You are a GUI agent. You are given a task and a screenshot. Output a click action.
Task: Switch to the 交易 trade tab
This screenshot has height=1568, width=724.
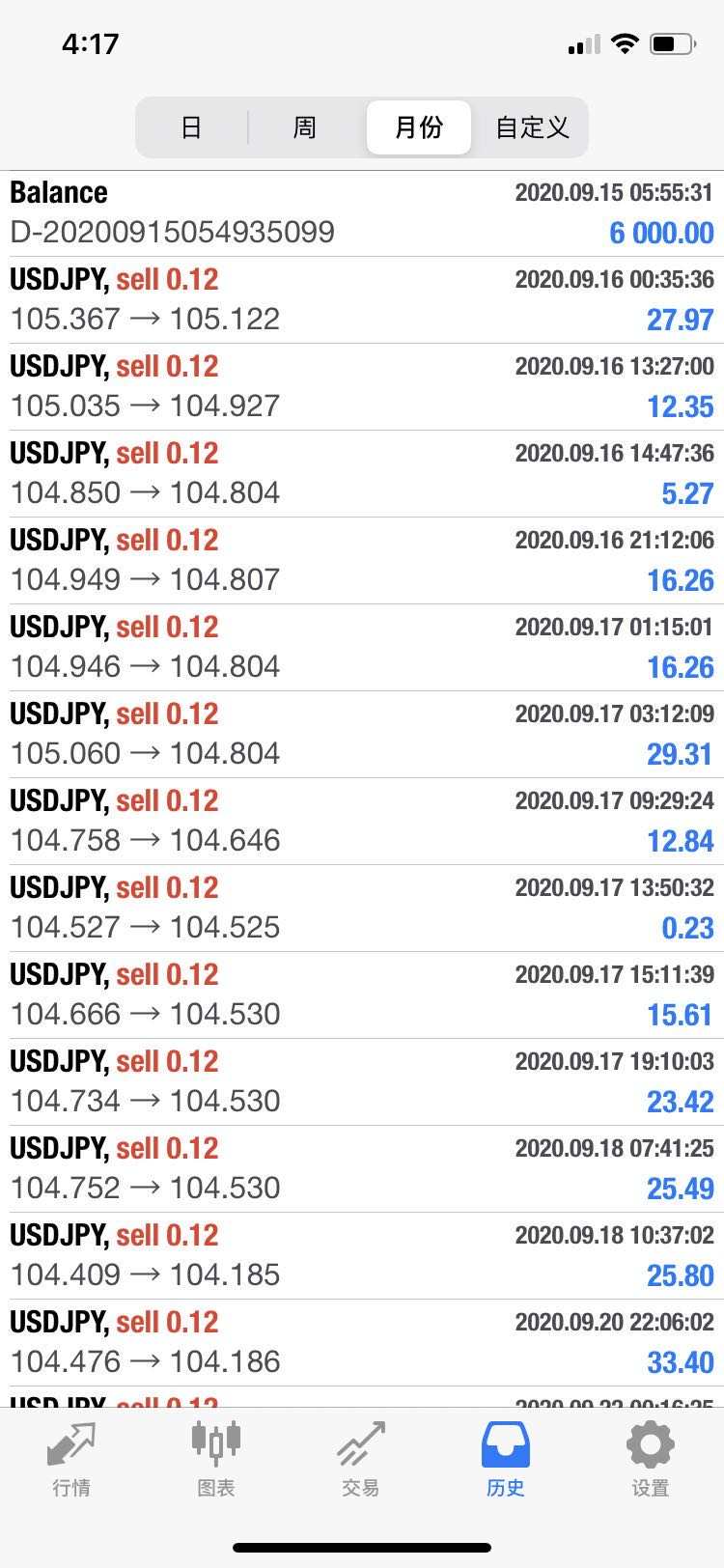pos(361,1459)
